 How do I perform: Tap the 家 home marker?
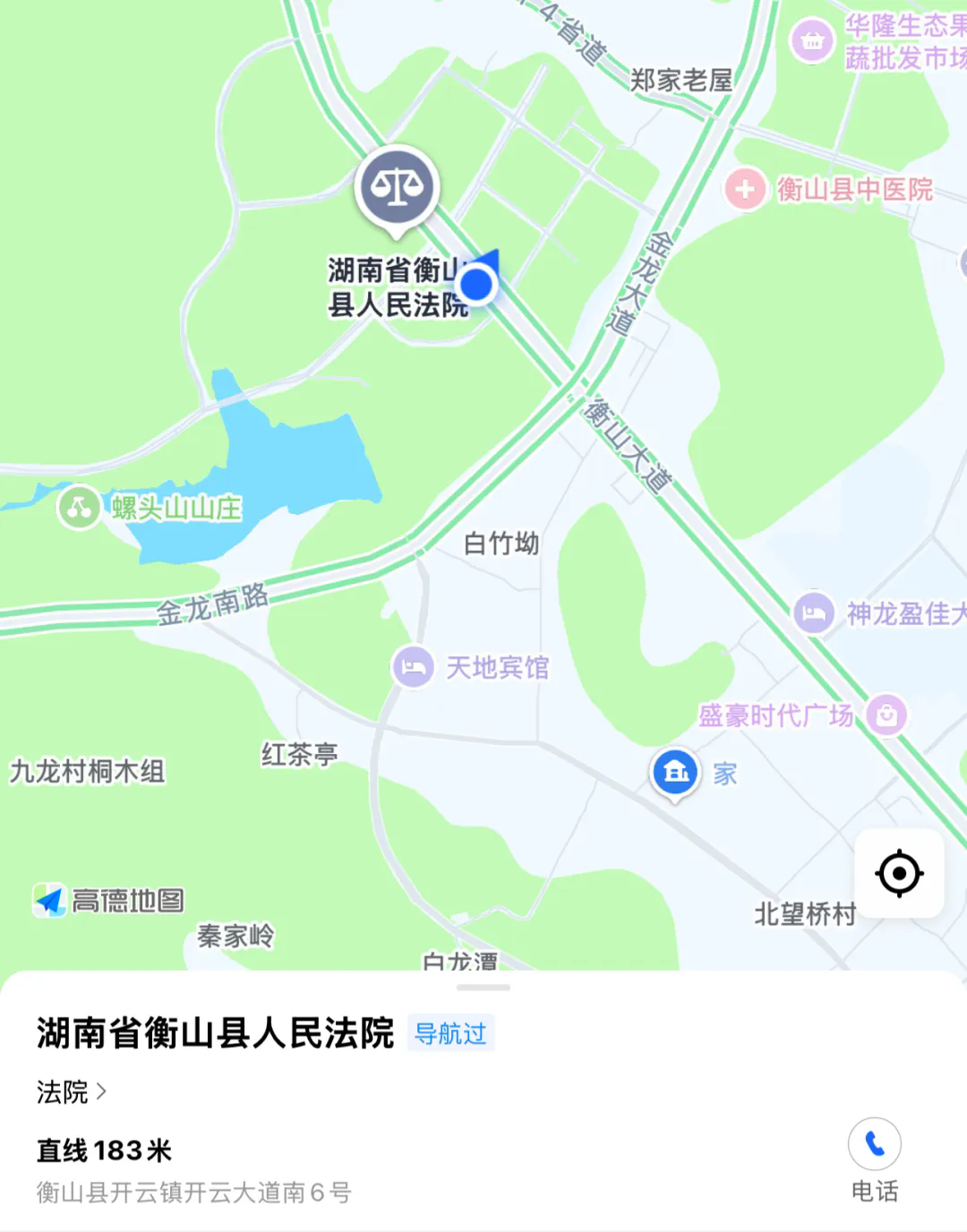coord(676,772)
